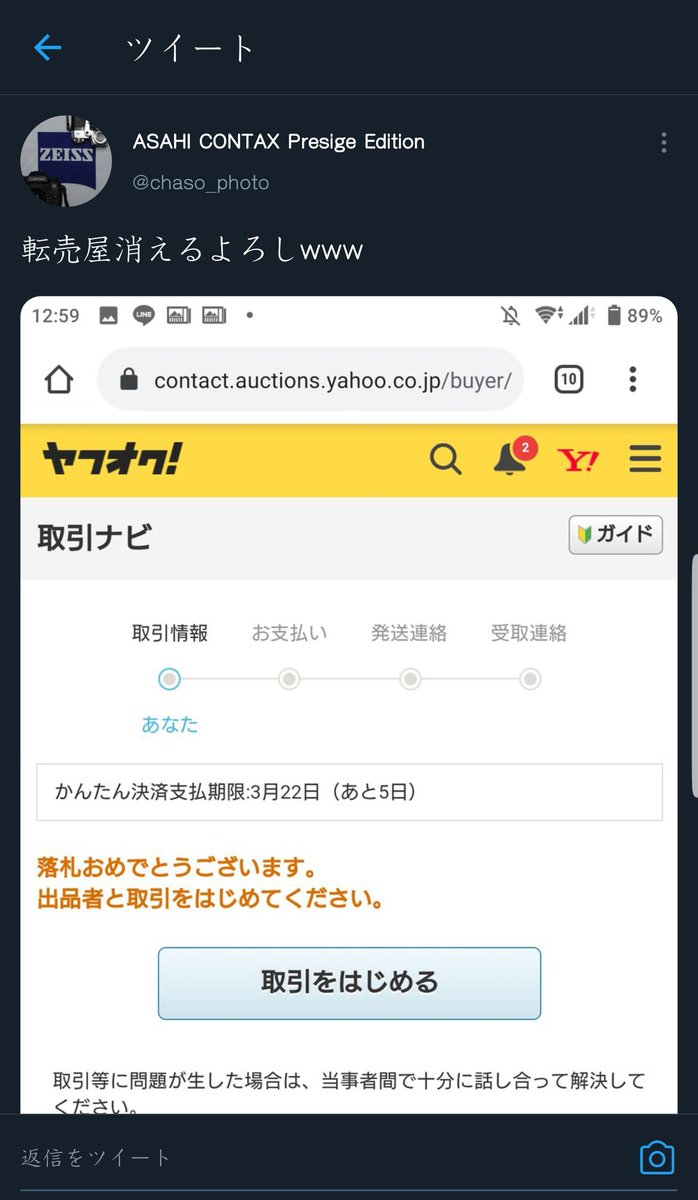Image resolution: width=698 pixels, height=1200 pixels.
Task: Attach a photo with the camera icon
Action: pyautogui.click(x=657, y=1158)
